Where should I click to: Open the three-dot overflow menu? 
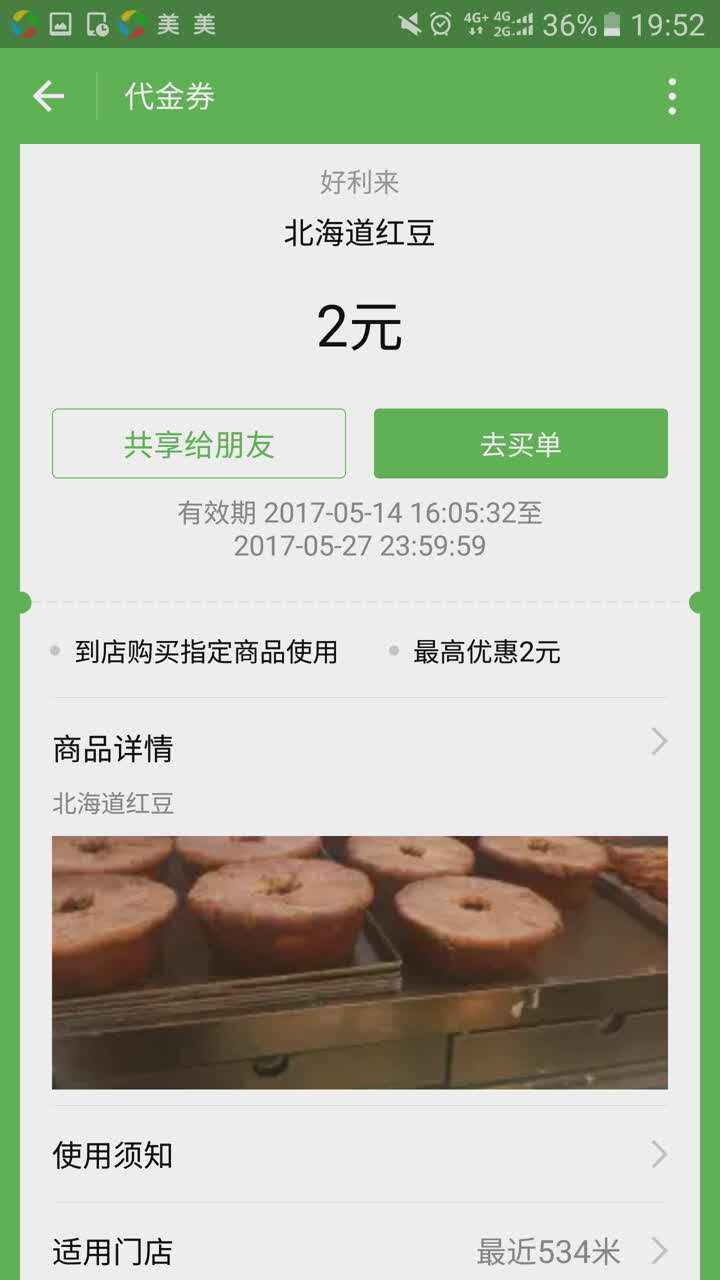pyautogui.click(x=672, y=97)
